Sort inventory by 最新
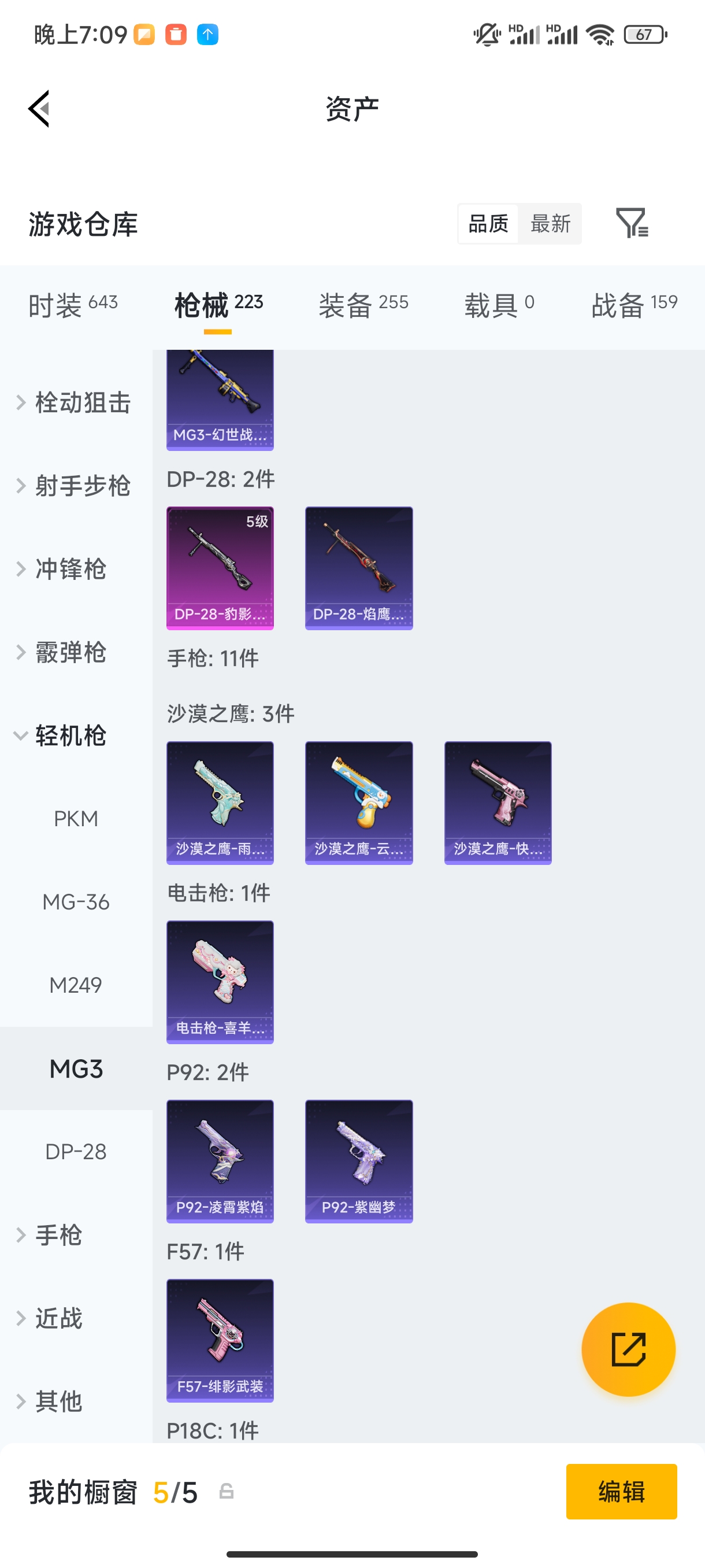This screenshot has height=1568, width=705. (550, 223)
